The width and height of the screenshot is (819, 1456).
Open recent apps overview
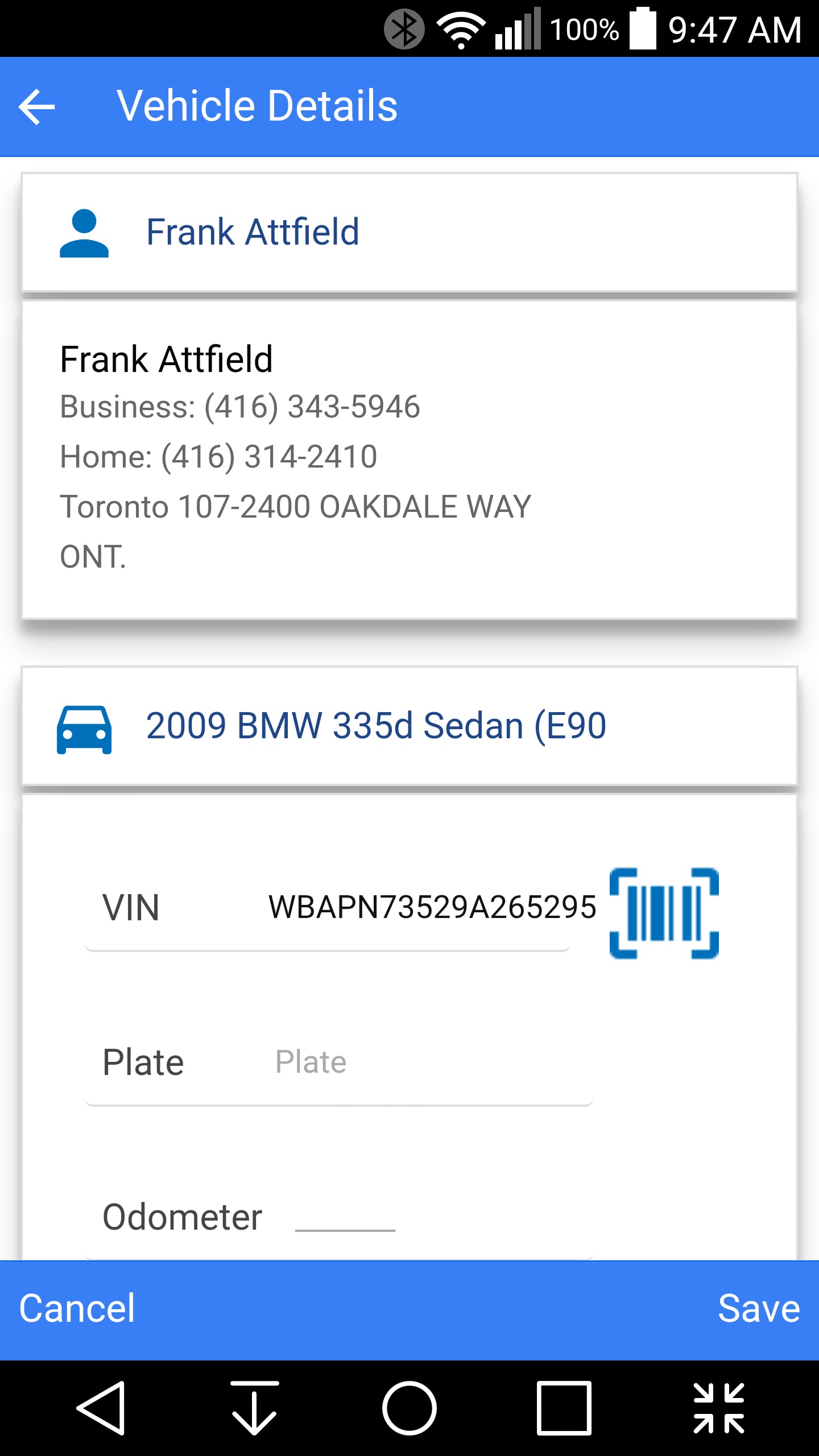[564, 1408]
